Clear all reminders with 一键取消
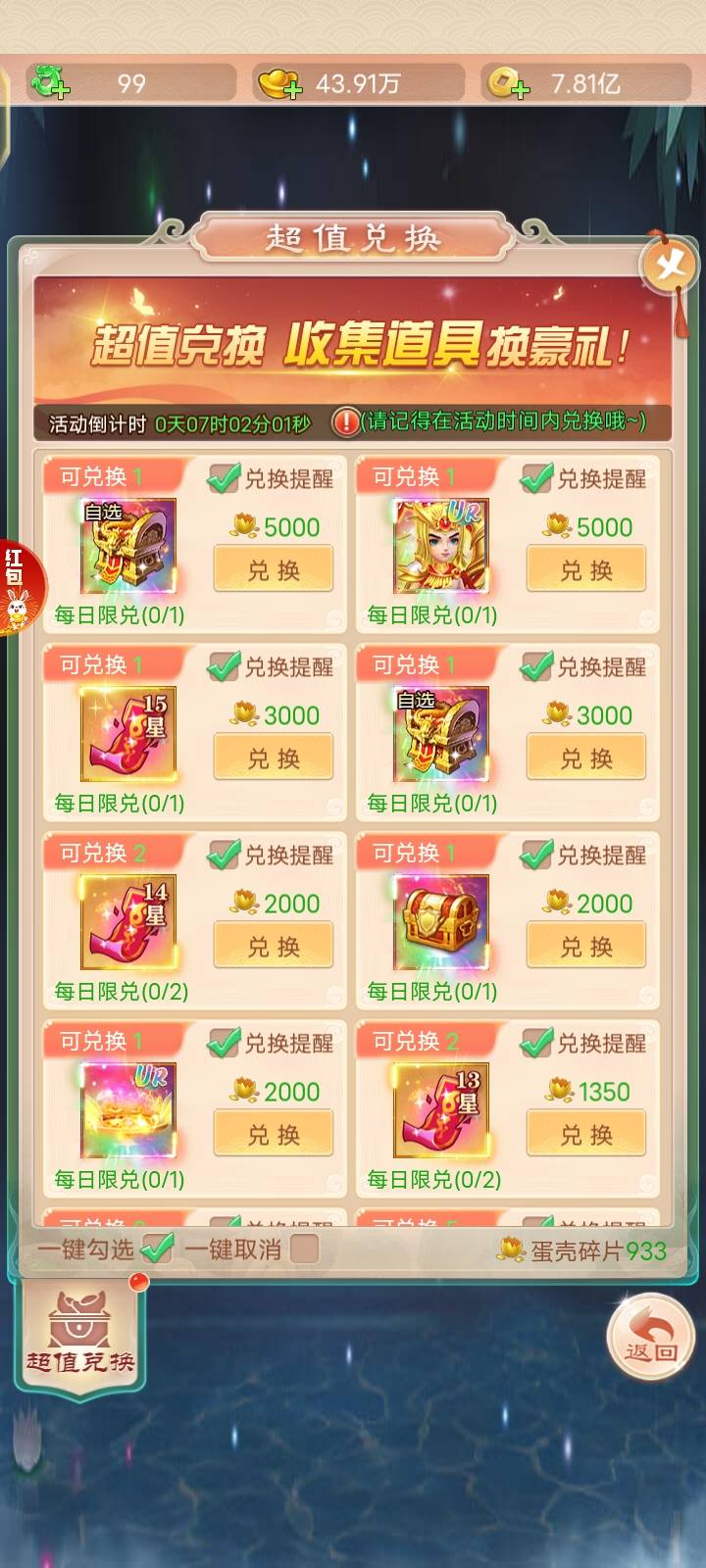The width and height of the screenshot is (706, 1568). [305, 1249]
